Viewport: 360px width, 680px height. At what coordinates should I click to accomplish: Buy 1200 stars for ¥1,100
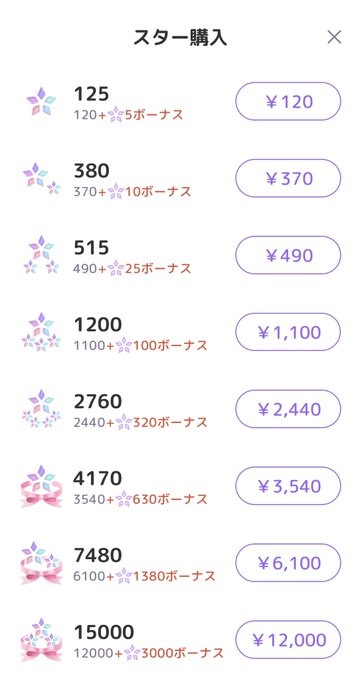288,332
